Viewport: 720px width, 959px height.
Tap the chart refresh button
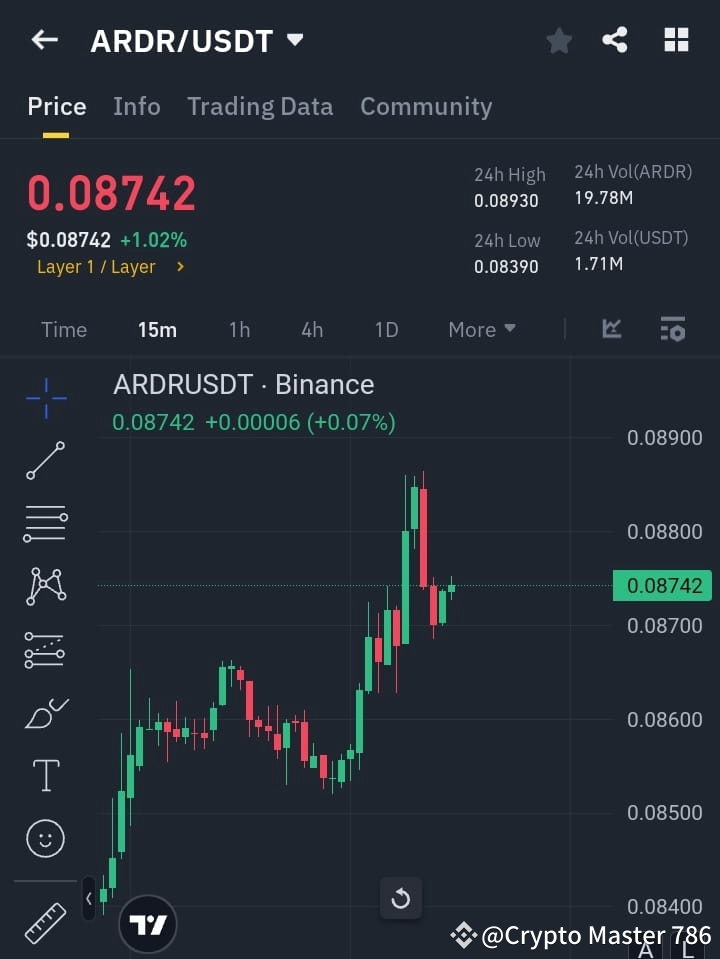pos(401,898)
